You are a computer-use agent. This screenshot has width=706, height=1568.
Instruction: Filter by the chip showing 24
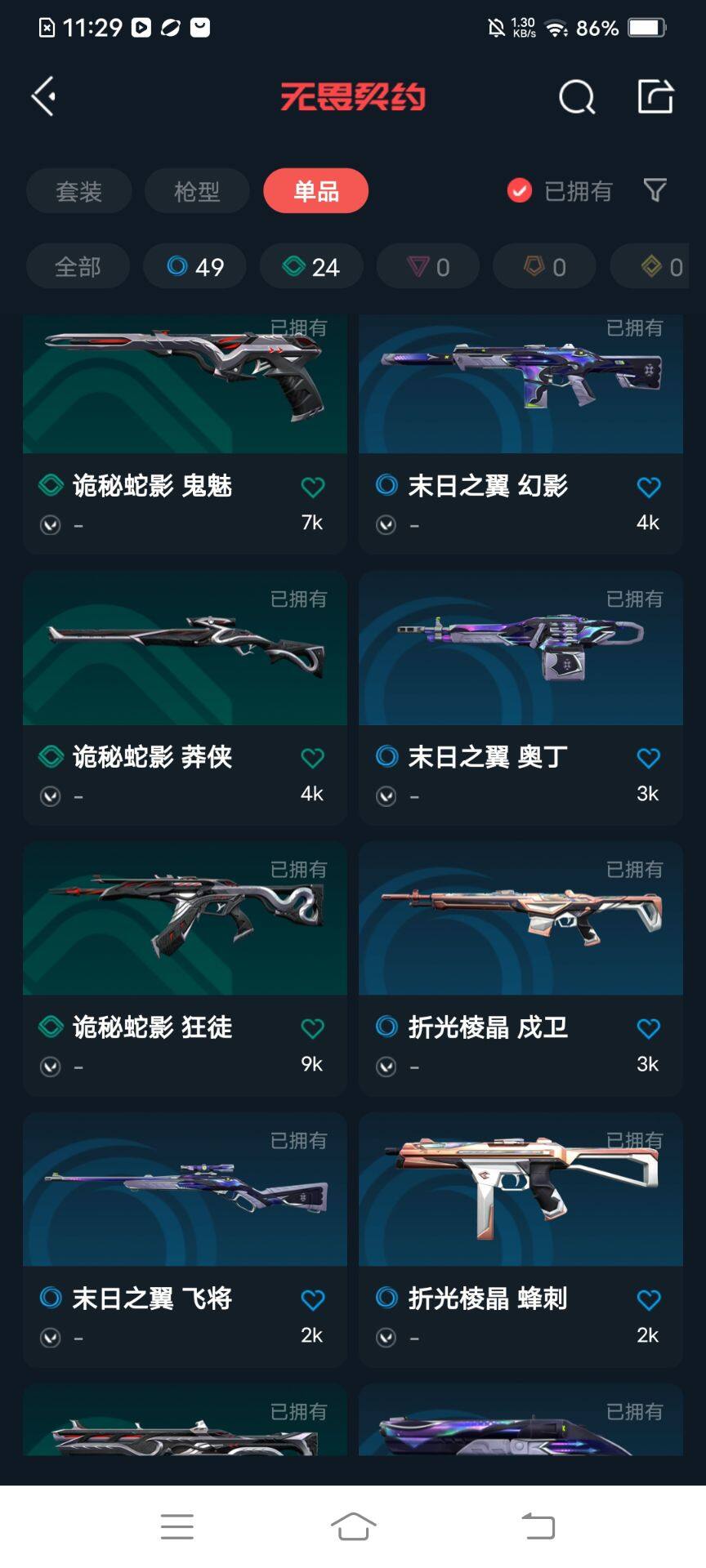(x=311, y=266)
